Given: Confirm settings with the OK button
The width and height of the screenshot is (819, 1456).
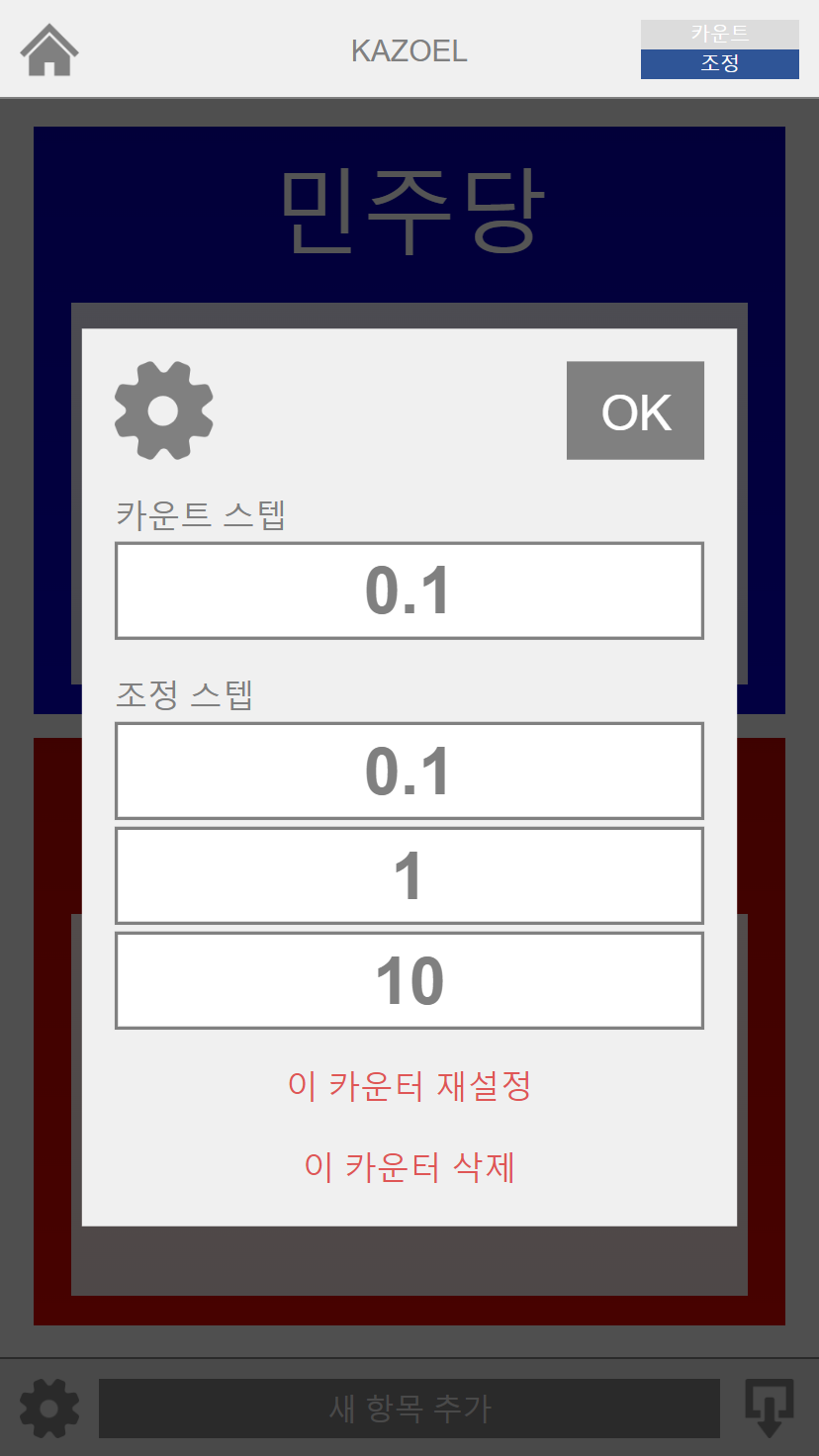Looking at the screenshot, I should pos(635,410).
